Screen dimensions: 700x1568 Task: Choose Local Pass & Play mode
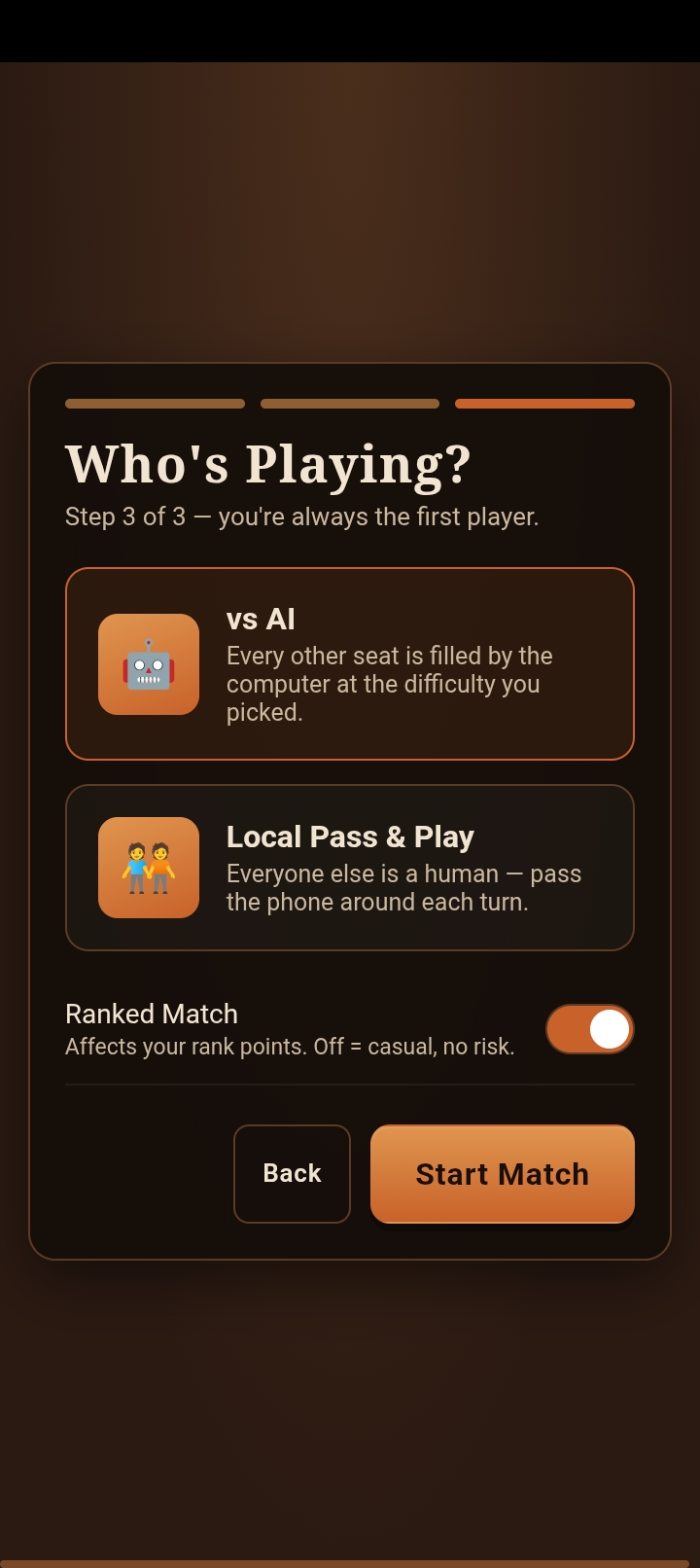click(350, 868)
